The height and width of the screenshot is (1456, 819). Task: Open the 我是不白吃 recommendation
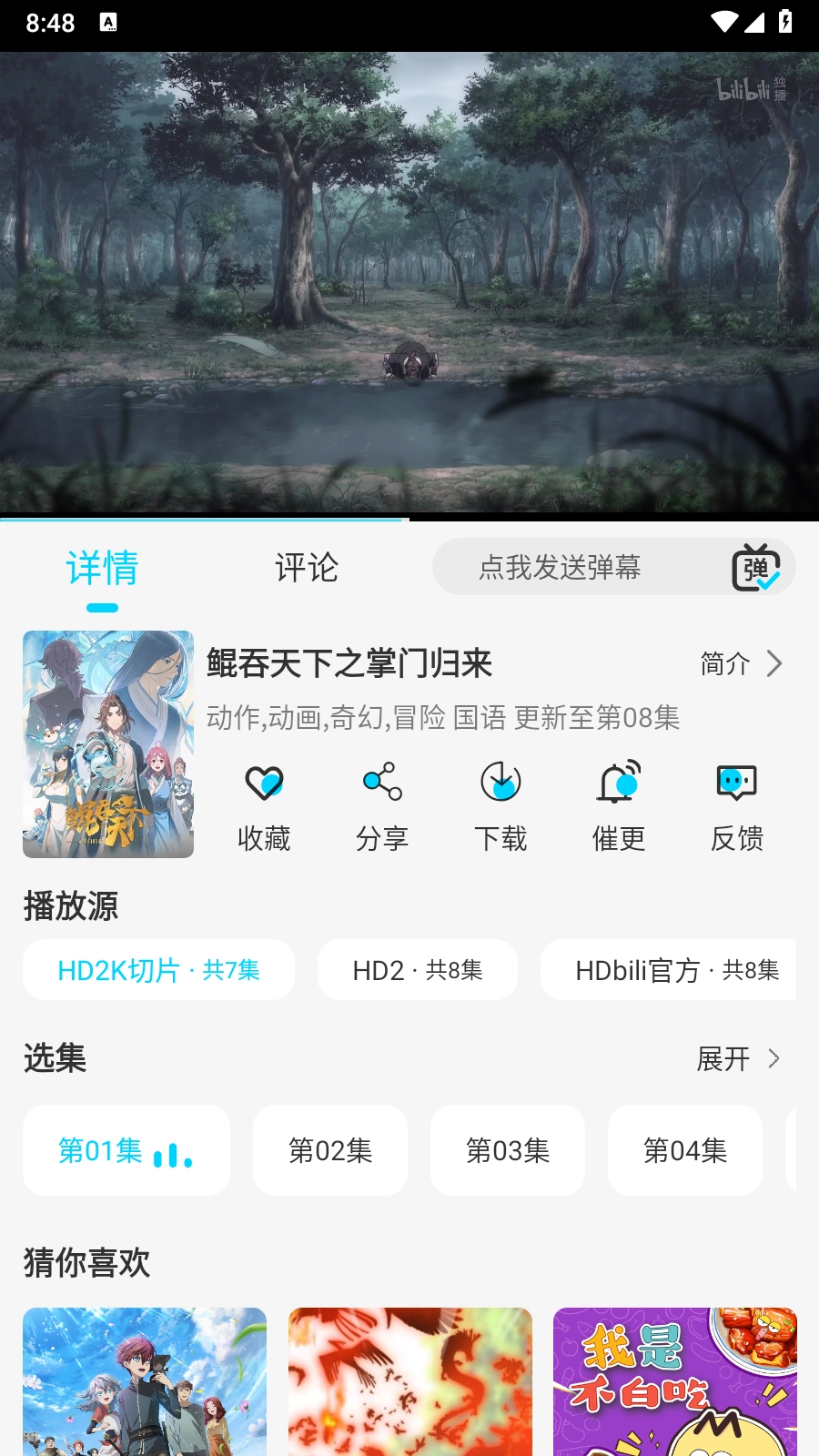(x=674, y=1381)
